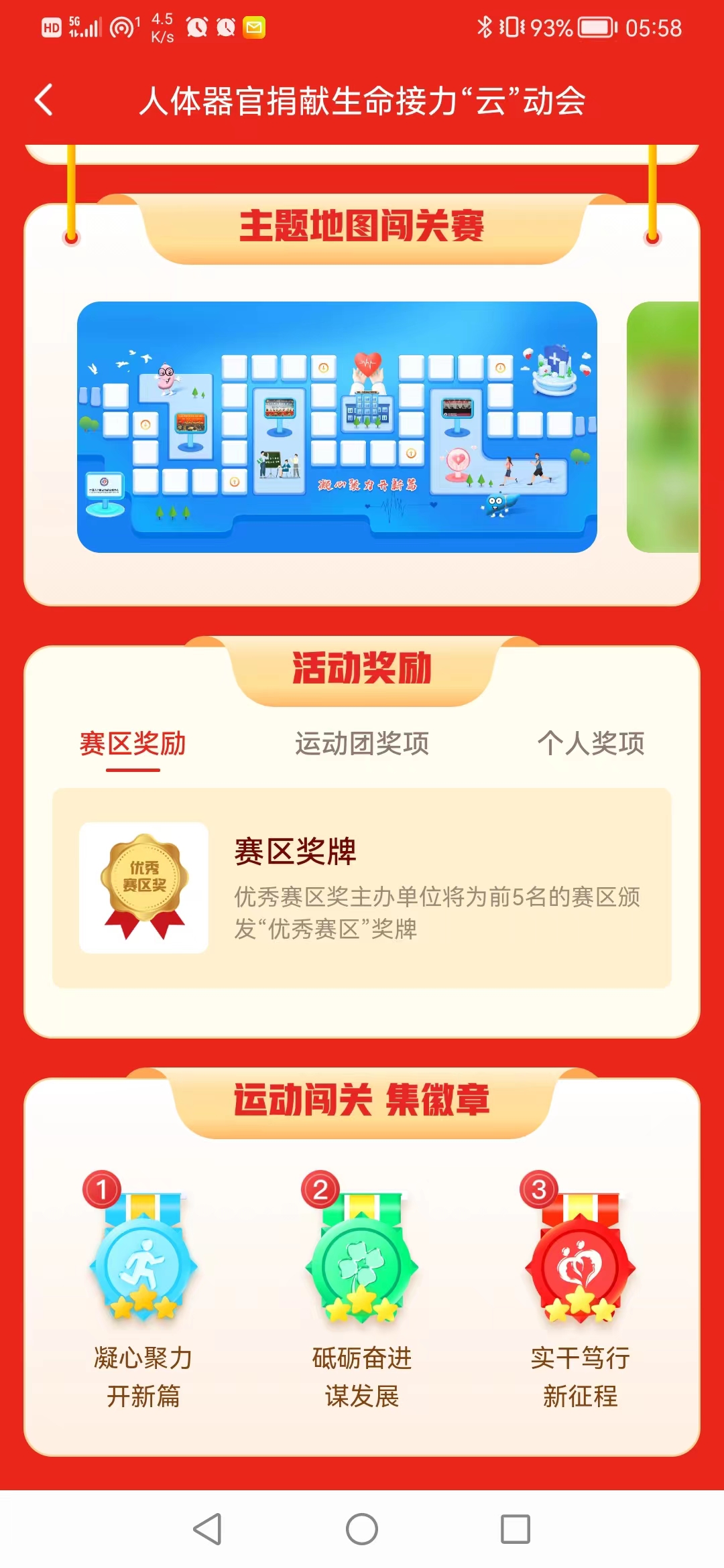The height and width of the screenshot is (1568, 724).
Task: Select the 赛区奖励 tab
Action: 133,744
